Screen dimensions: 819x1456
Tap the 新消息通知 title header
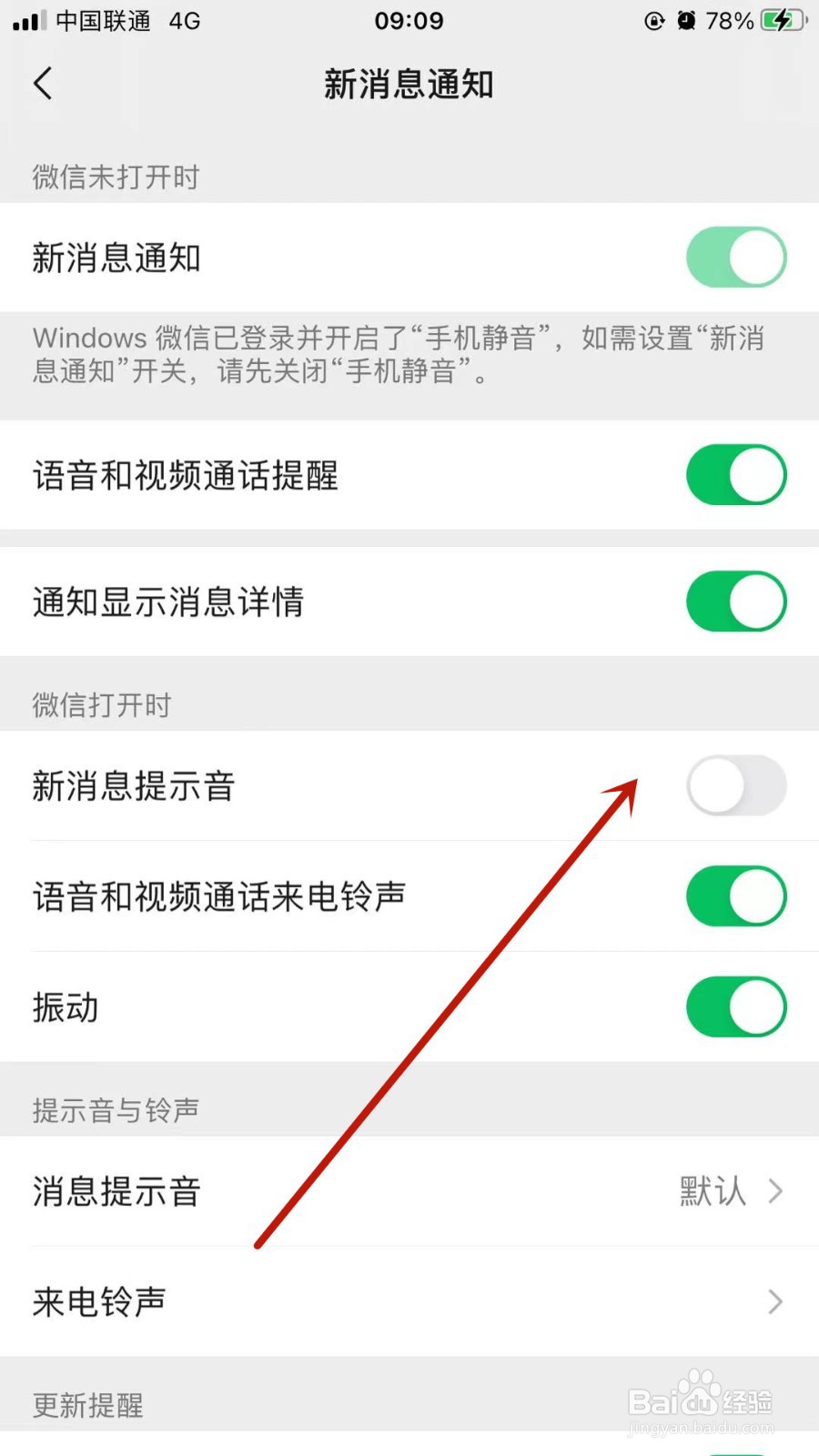coord(409,83)
